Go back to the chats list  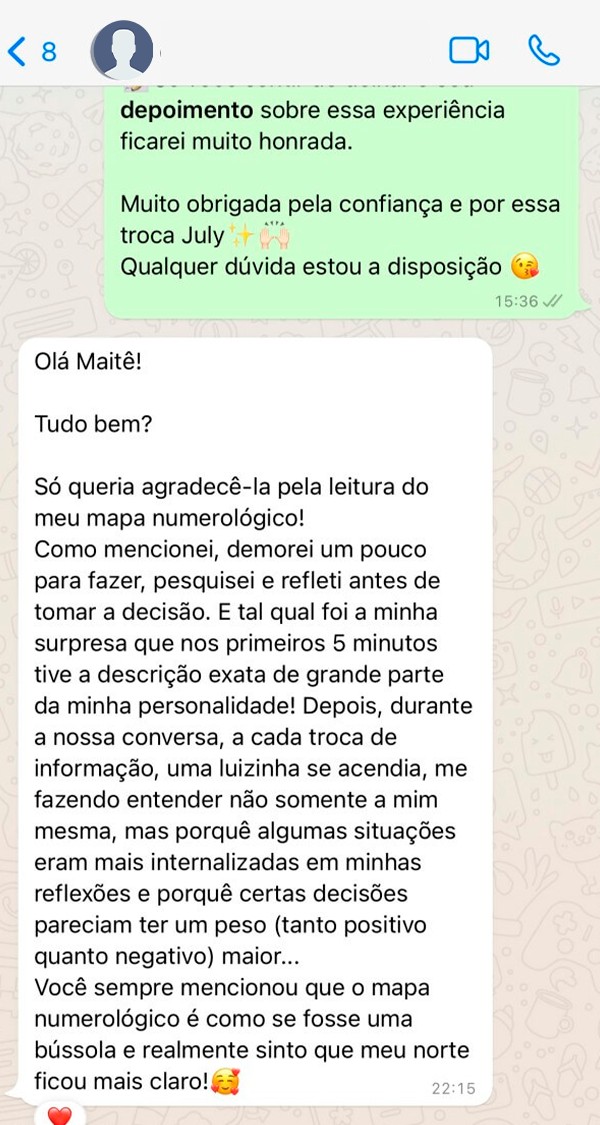pyautogui.click(x=30, y=51)
